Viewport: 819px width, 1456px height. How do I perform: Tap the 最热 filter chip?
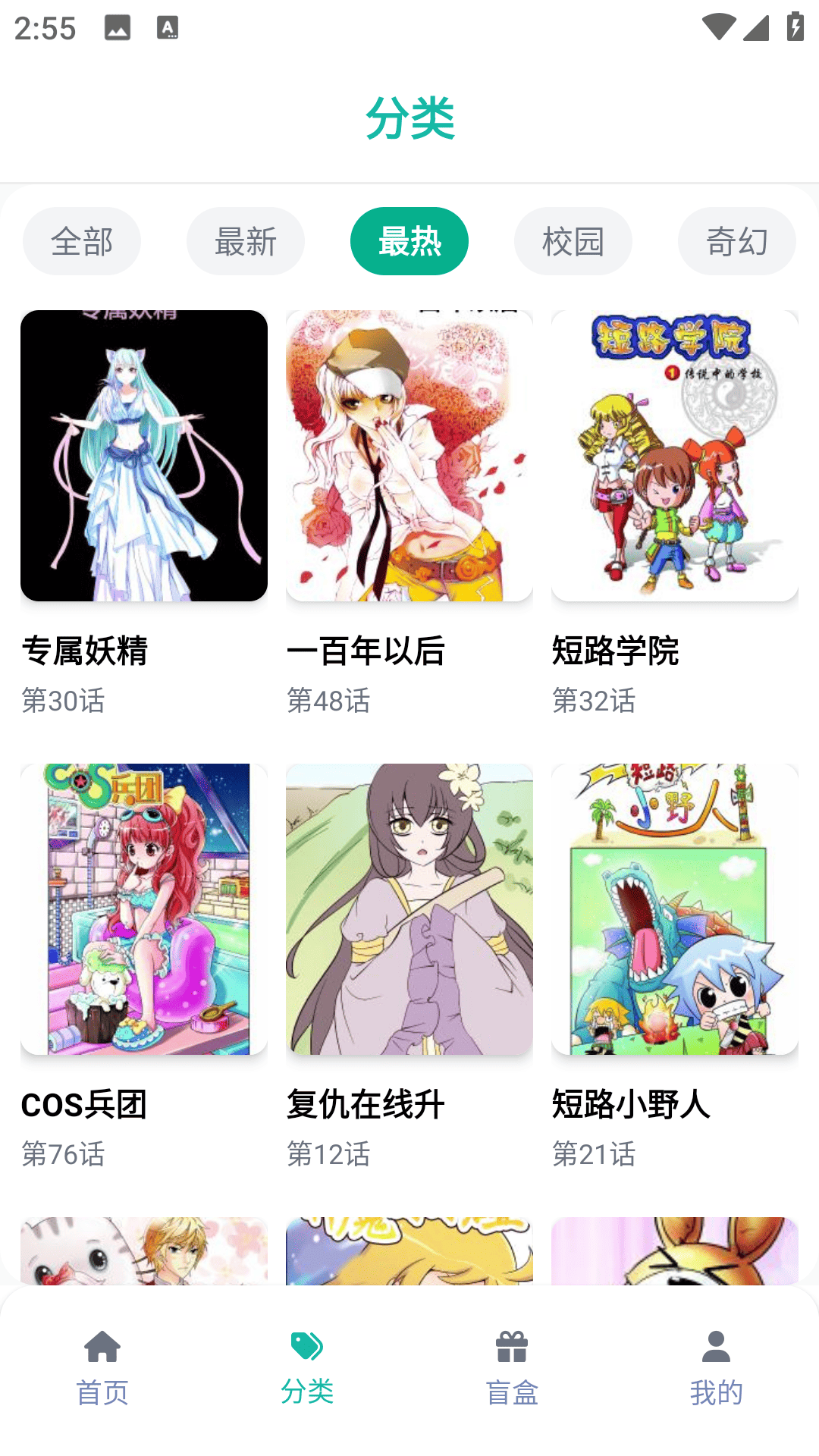409,241
